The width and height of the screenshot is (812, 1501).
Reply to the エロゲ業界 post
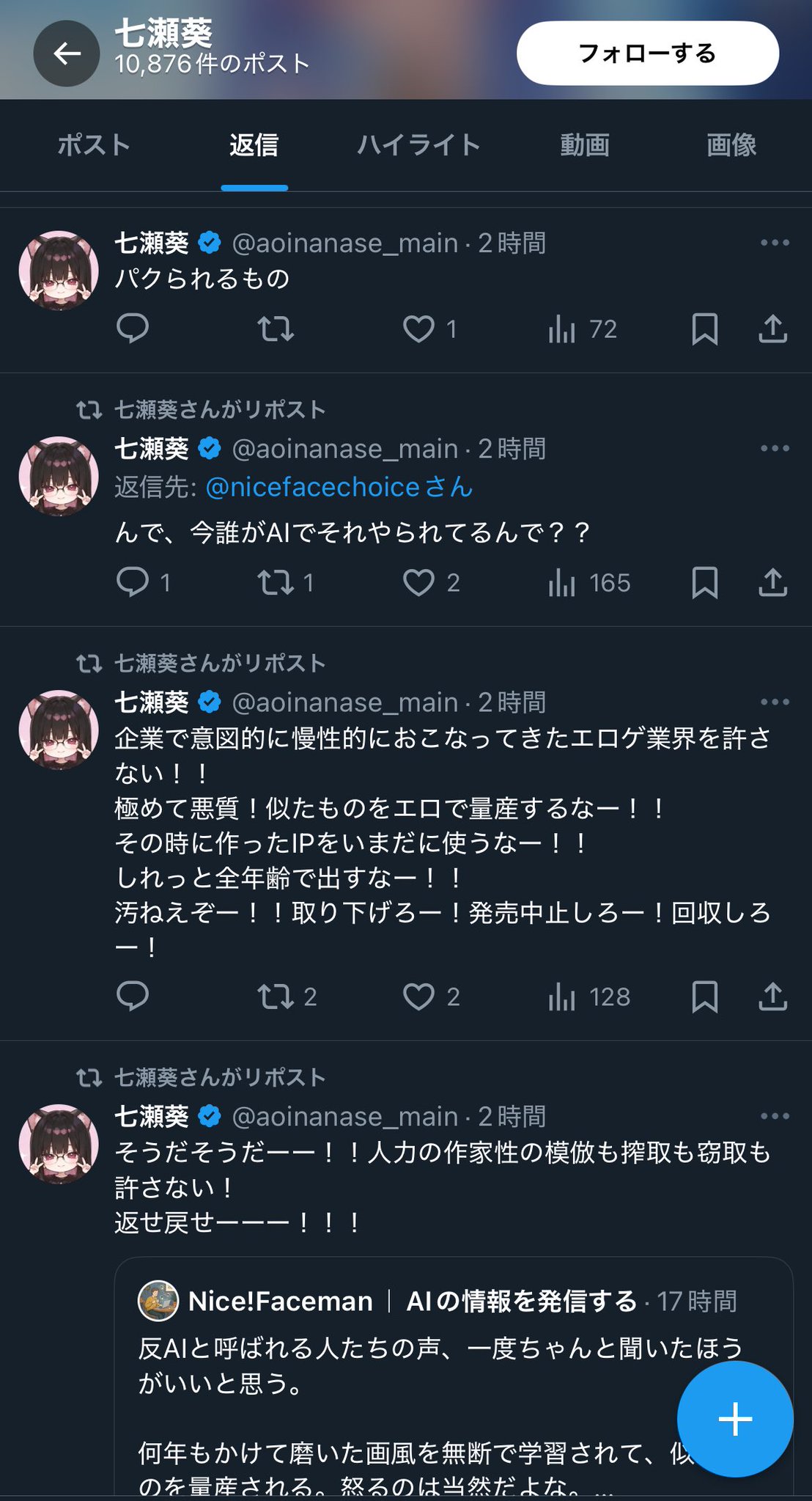click(x=133, y=997)
